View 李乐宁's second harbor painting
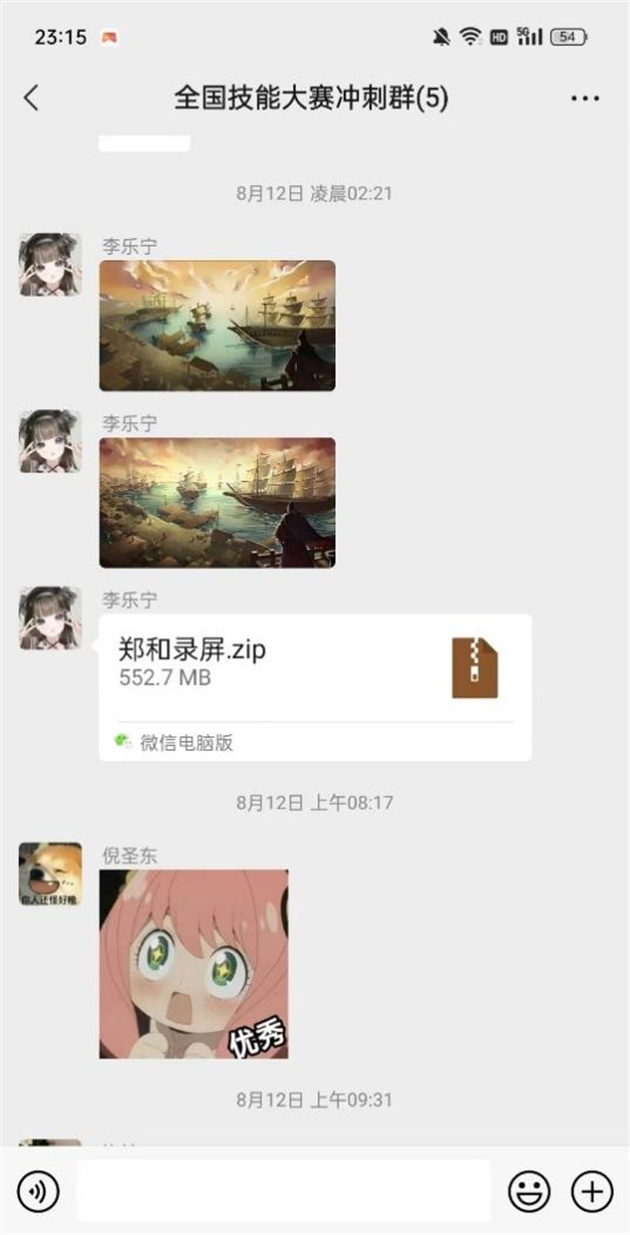Viewport: 630px width, 1235px height. [217, 502]
